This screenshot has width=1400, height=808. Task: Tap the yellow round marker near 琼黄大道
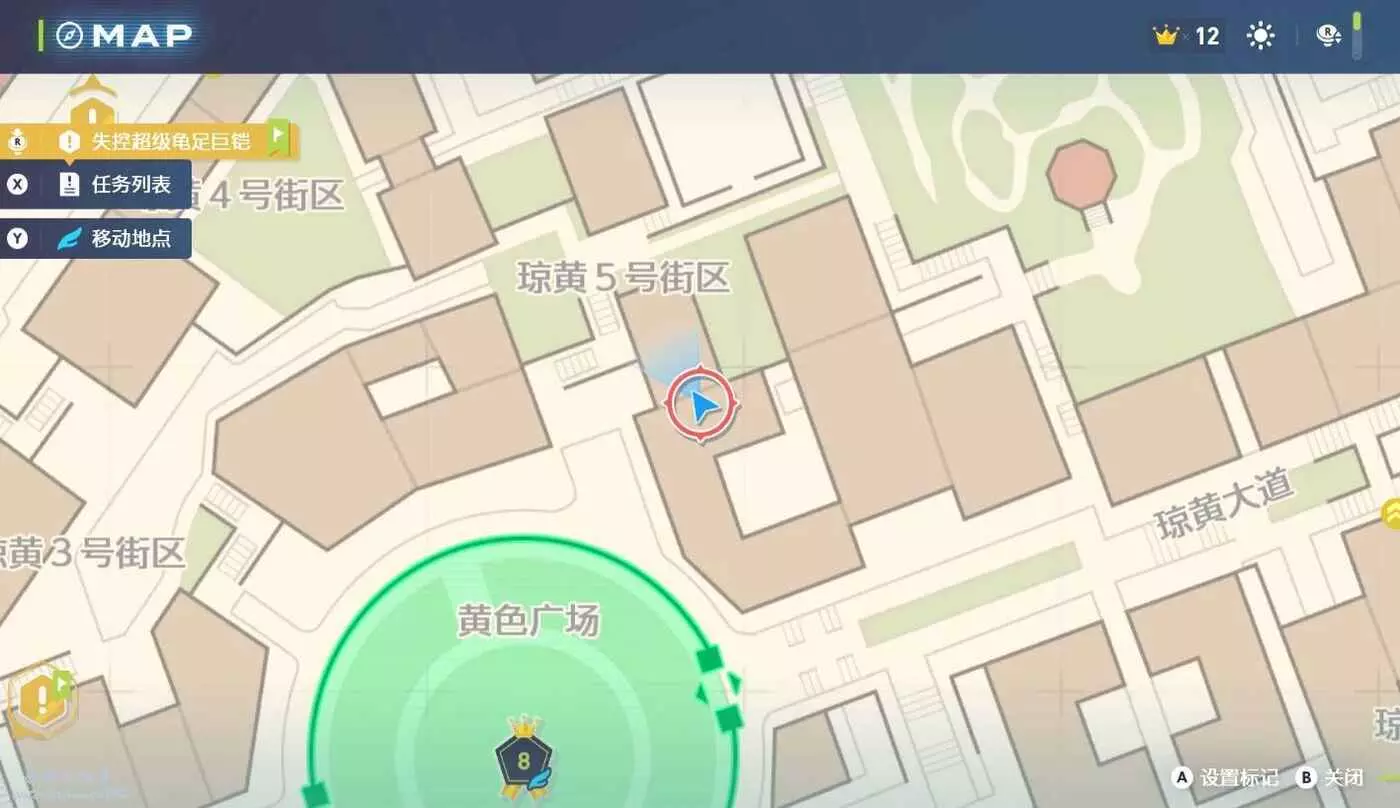coord(1391,515)
